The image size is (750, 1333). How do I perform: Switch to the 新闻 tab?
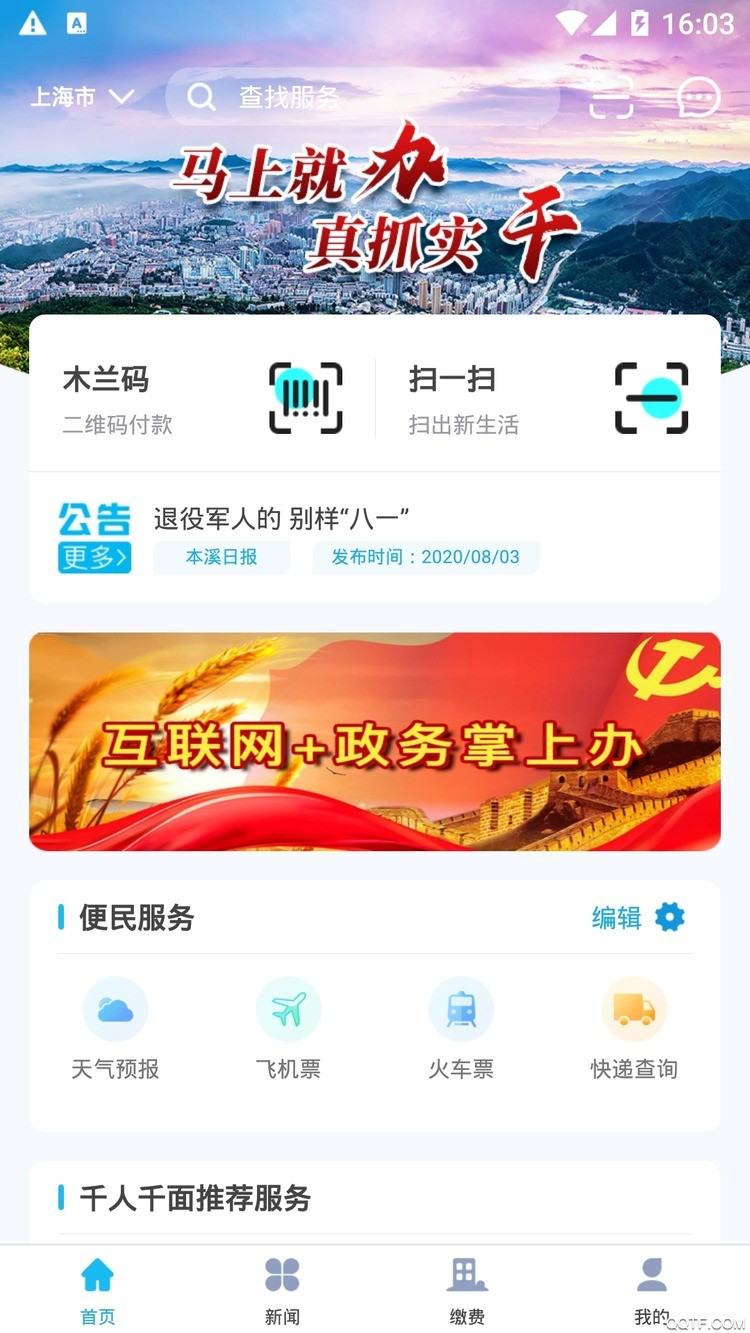(282, 1290)
